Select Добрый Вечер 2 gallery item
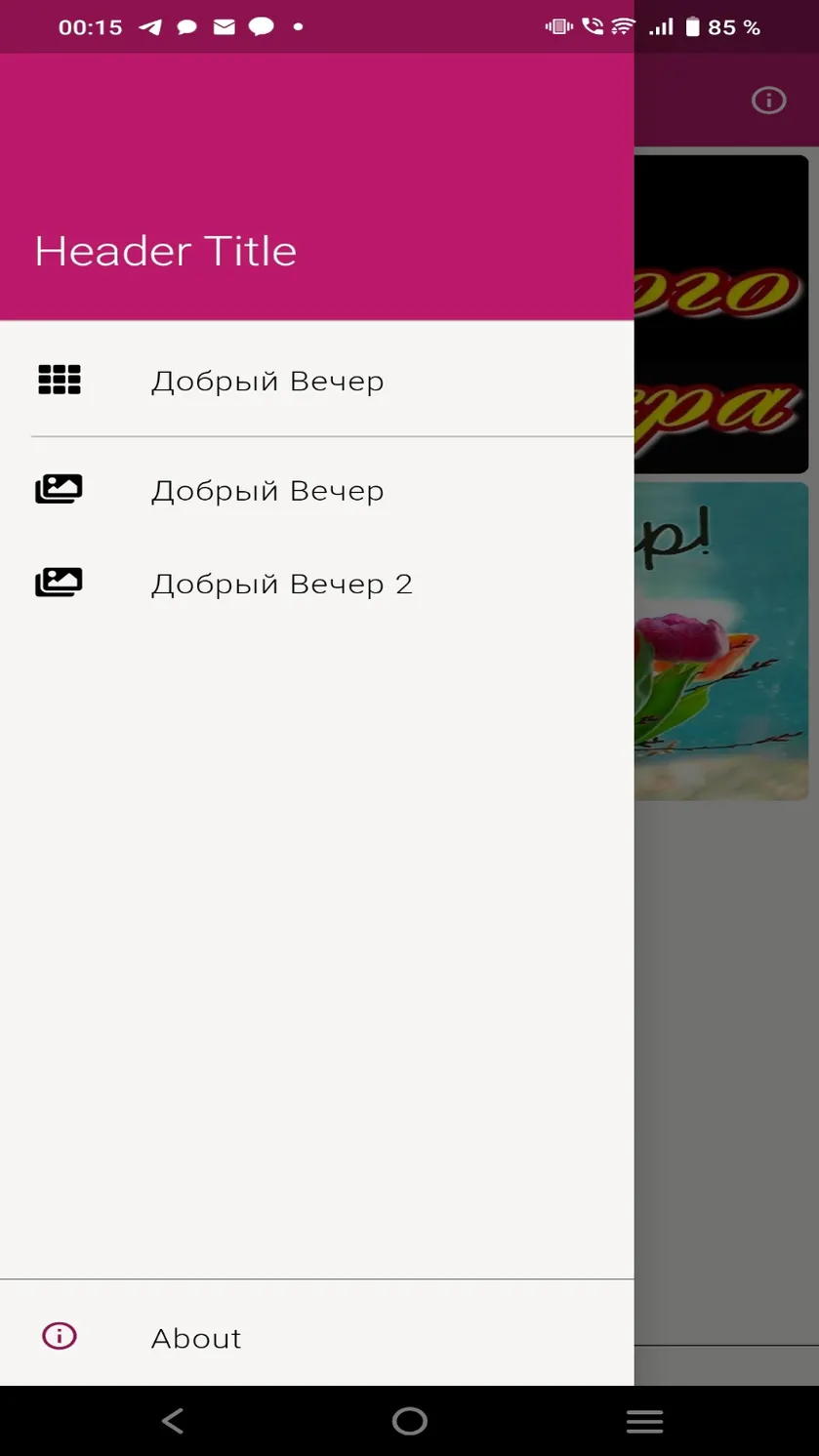 point(316,584)
